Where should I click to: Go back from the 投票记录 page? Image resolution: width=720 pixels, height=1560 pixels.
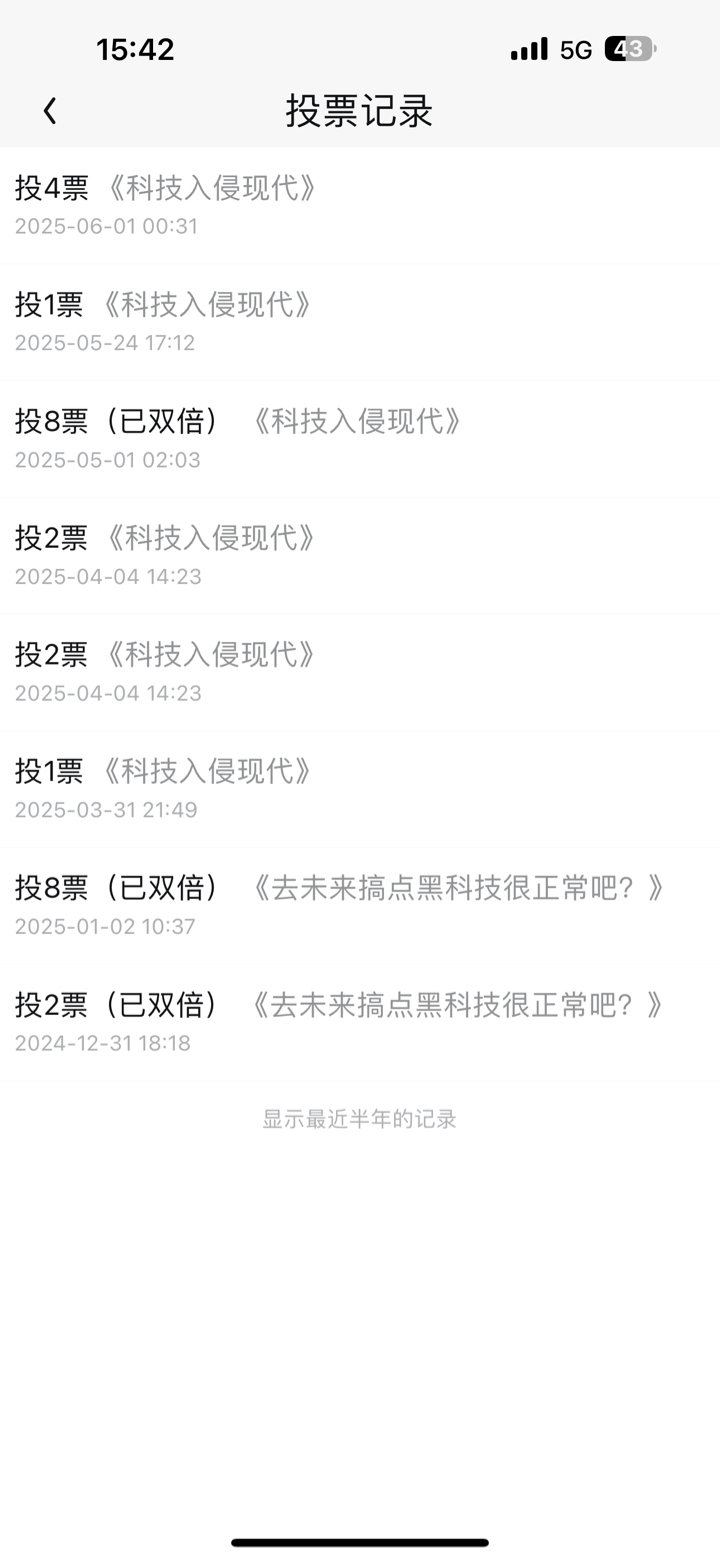point(50,111)
